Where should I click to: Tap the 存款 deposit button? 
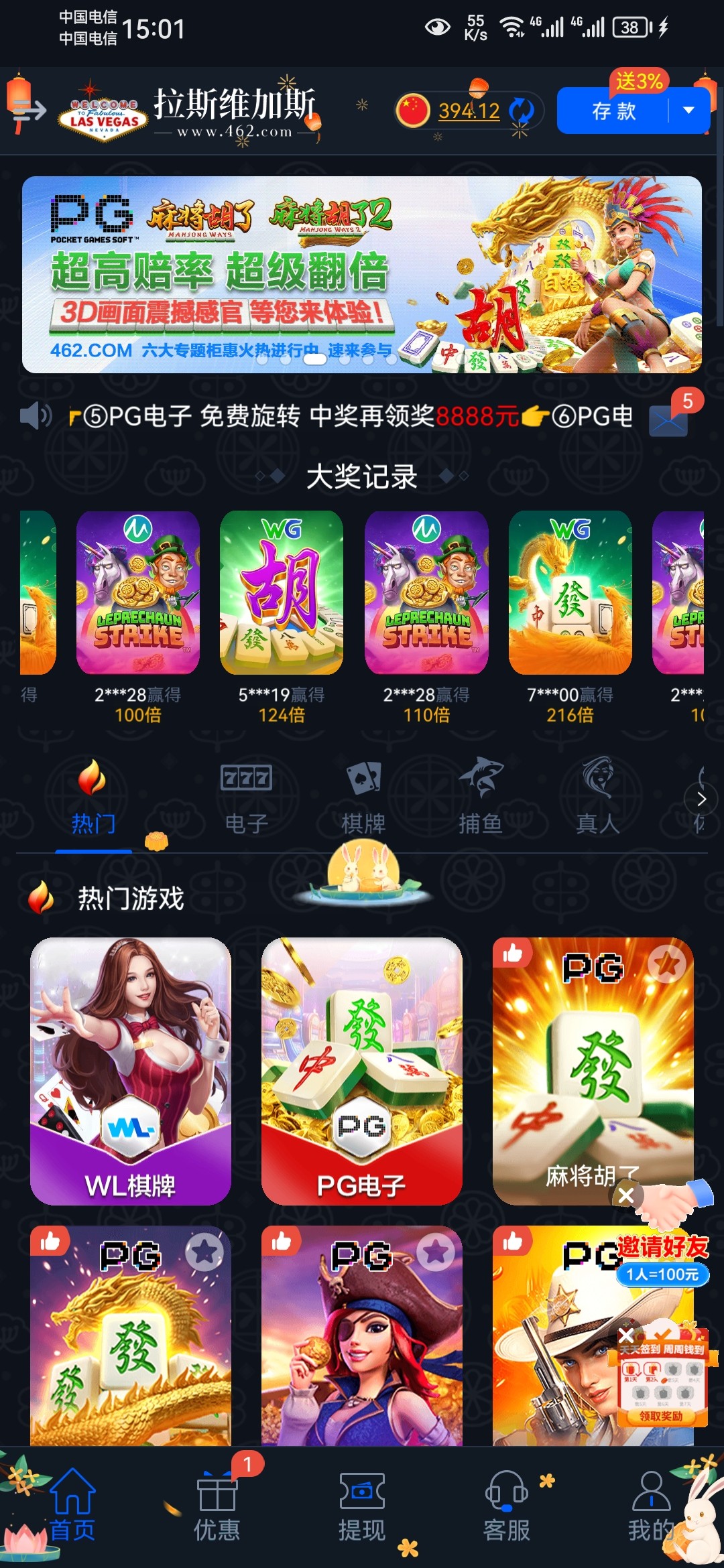613,111
